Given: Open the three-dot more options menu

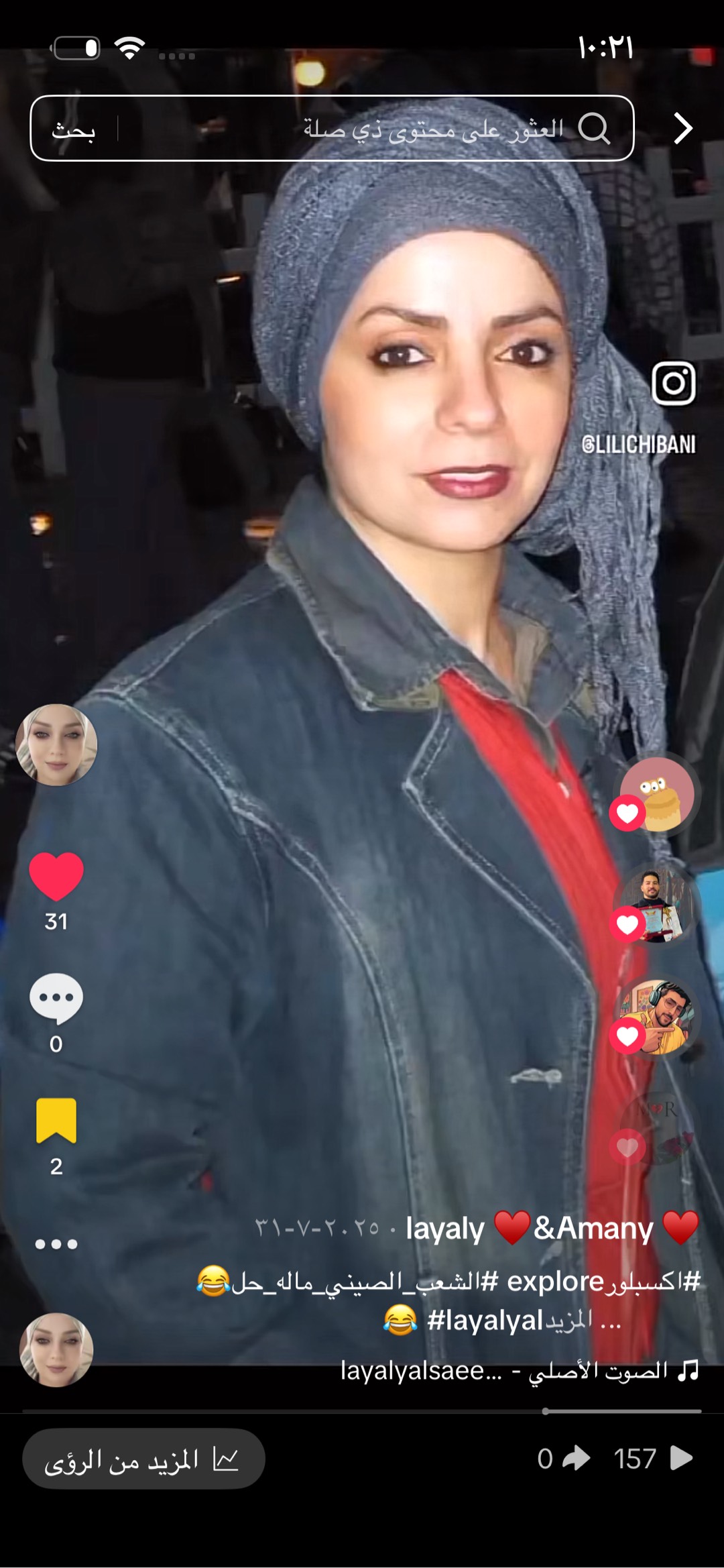Looking at the screenshot, I should pos(56,1244).
